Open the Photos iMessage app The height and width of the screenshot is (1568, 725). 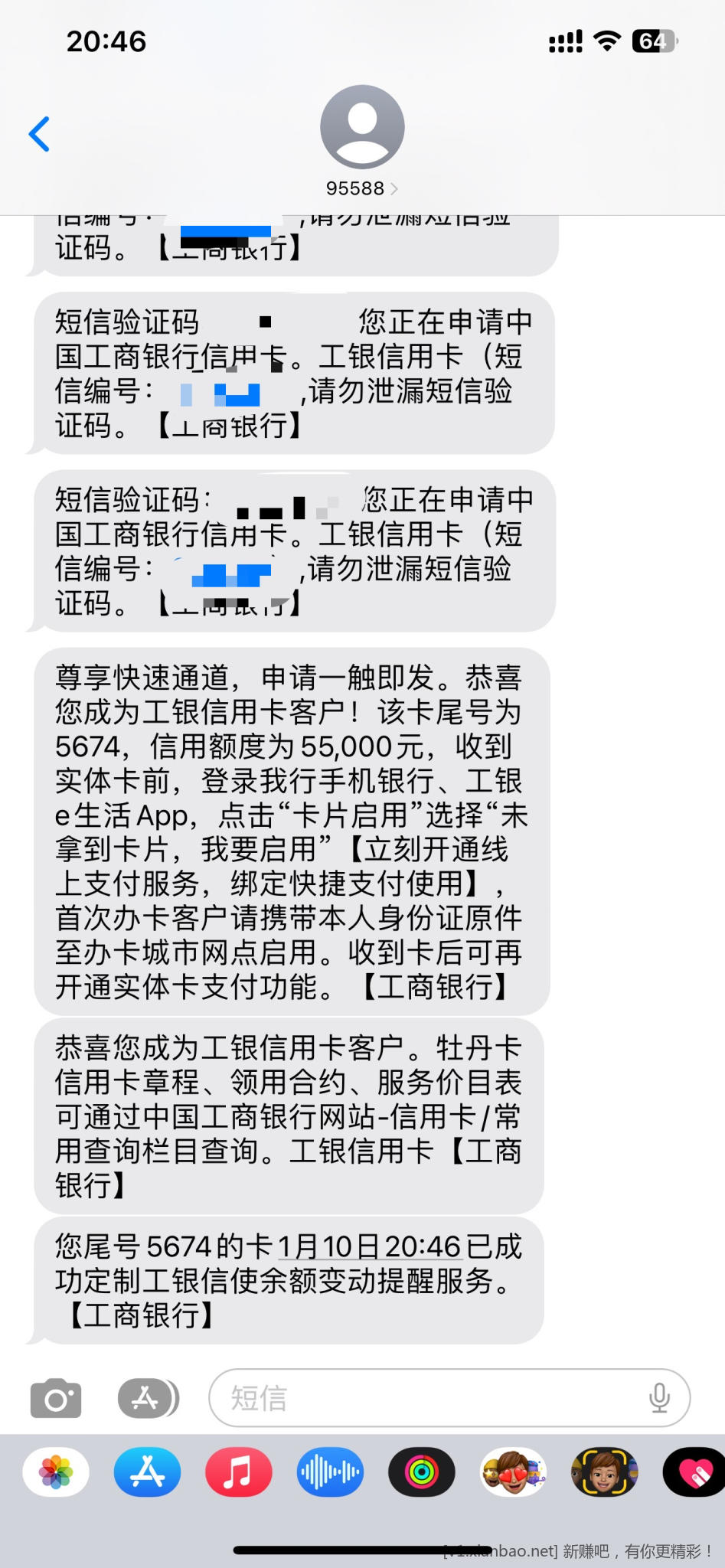(x=56, y=1472)
